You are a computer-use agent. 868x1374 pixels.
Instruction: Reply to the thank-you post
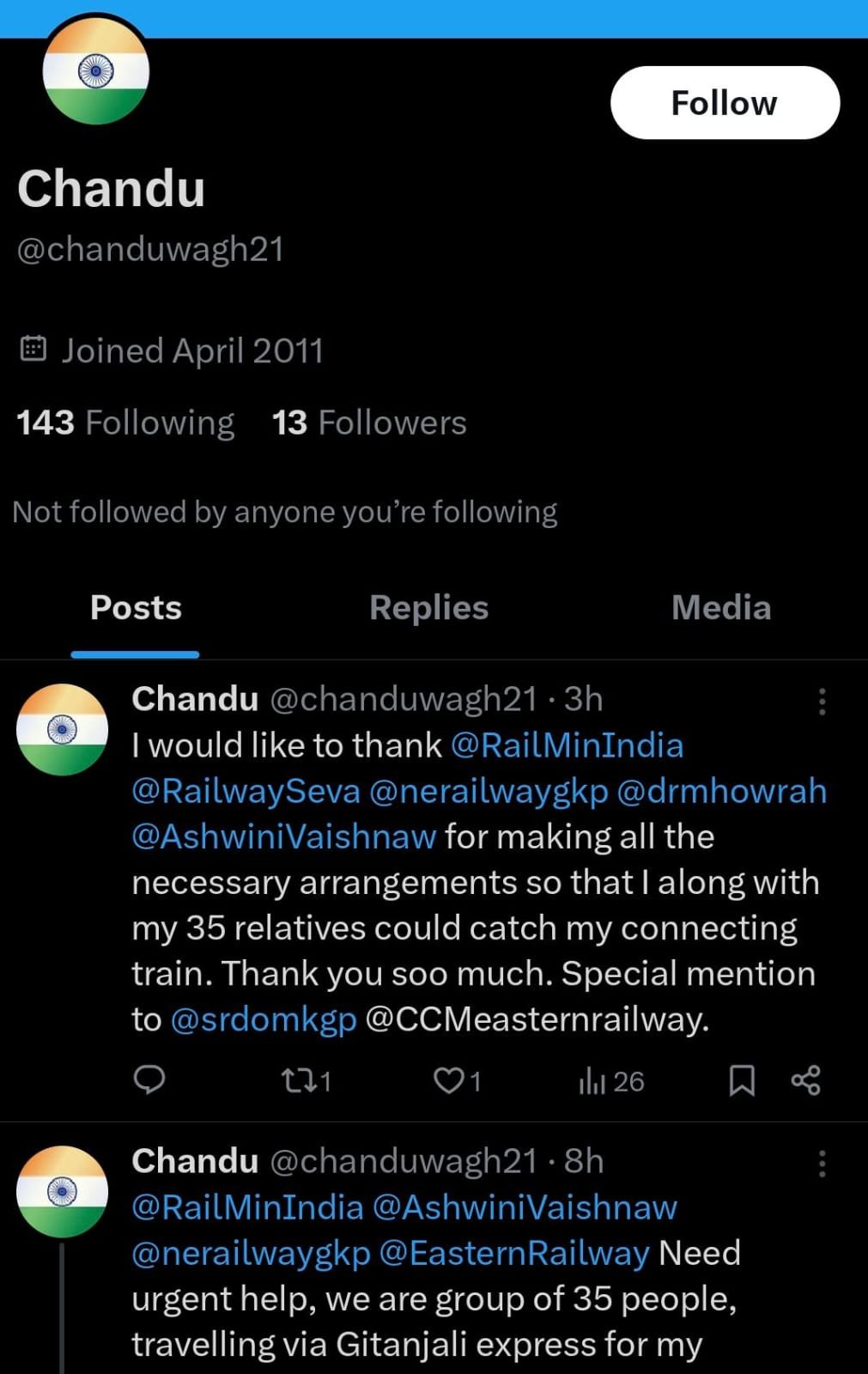[150, 1080]
